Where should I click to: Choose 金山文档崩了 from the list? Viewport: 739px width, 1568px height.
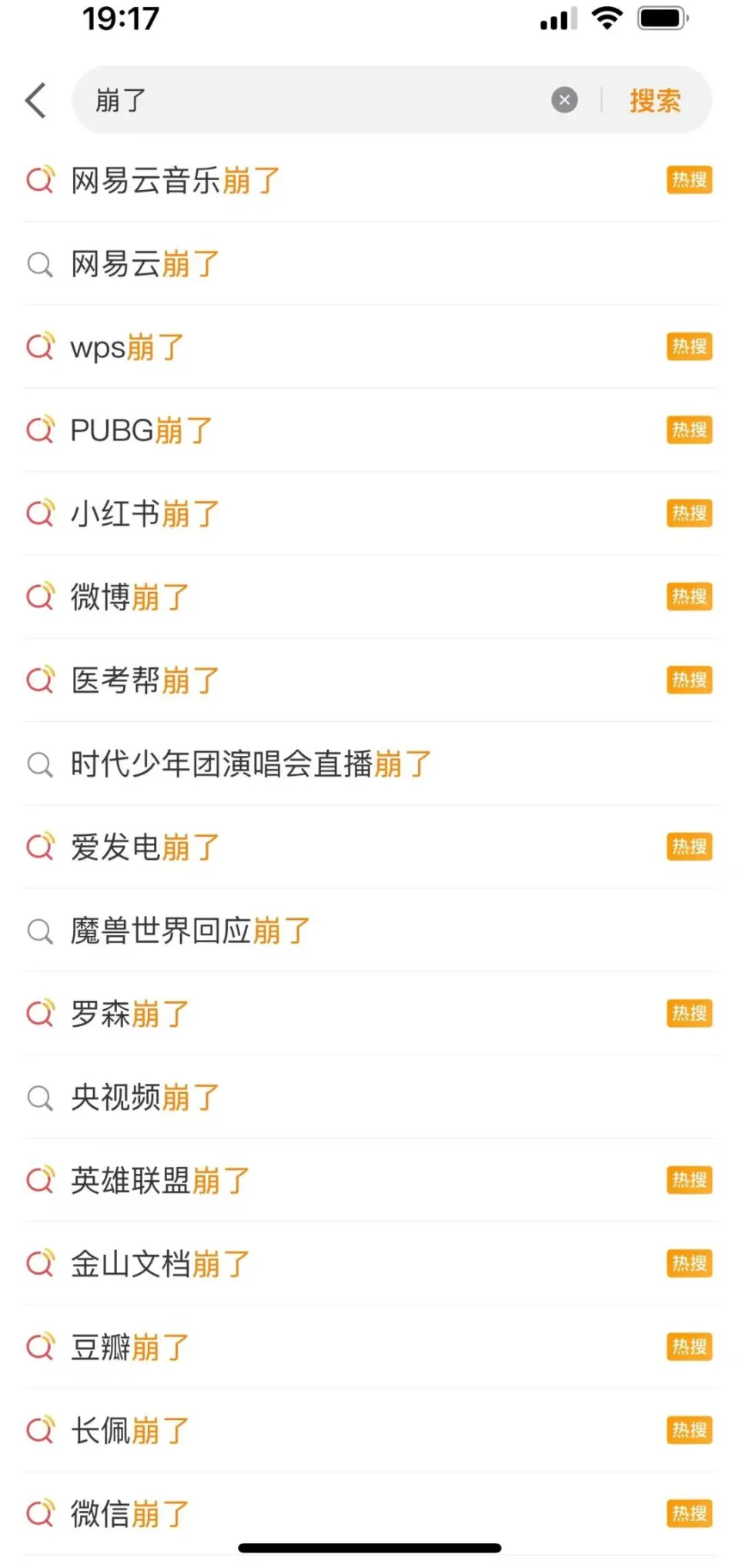coord(160,1264)
